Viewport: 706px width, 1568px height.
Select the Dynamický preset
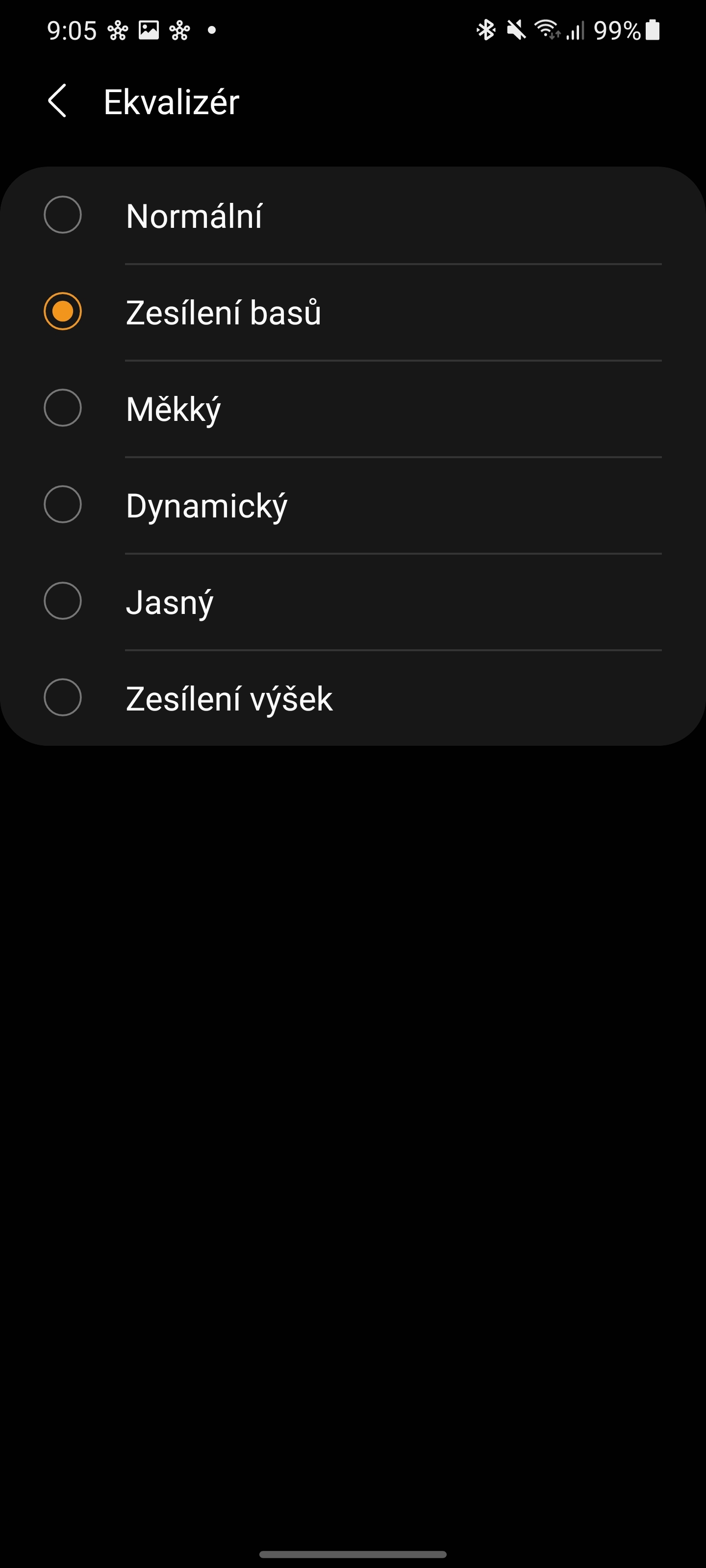pos(63,505)
